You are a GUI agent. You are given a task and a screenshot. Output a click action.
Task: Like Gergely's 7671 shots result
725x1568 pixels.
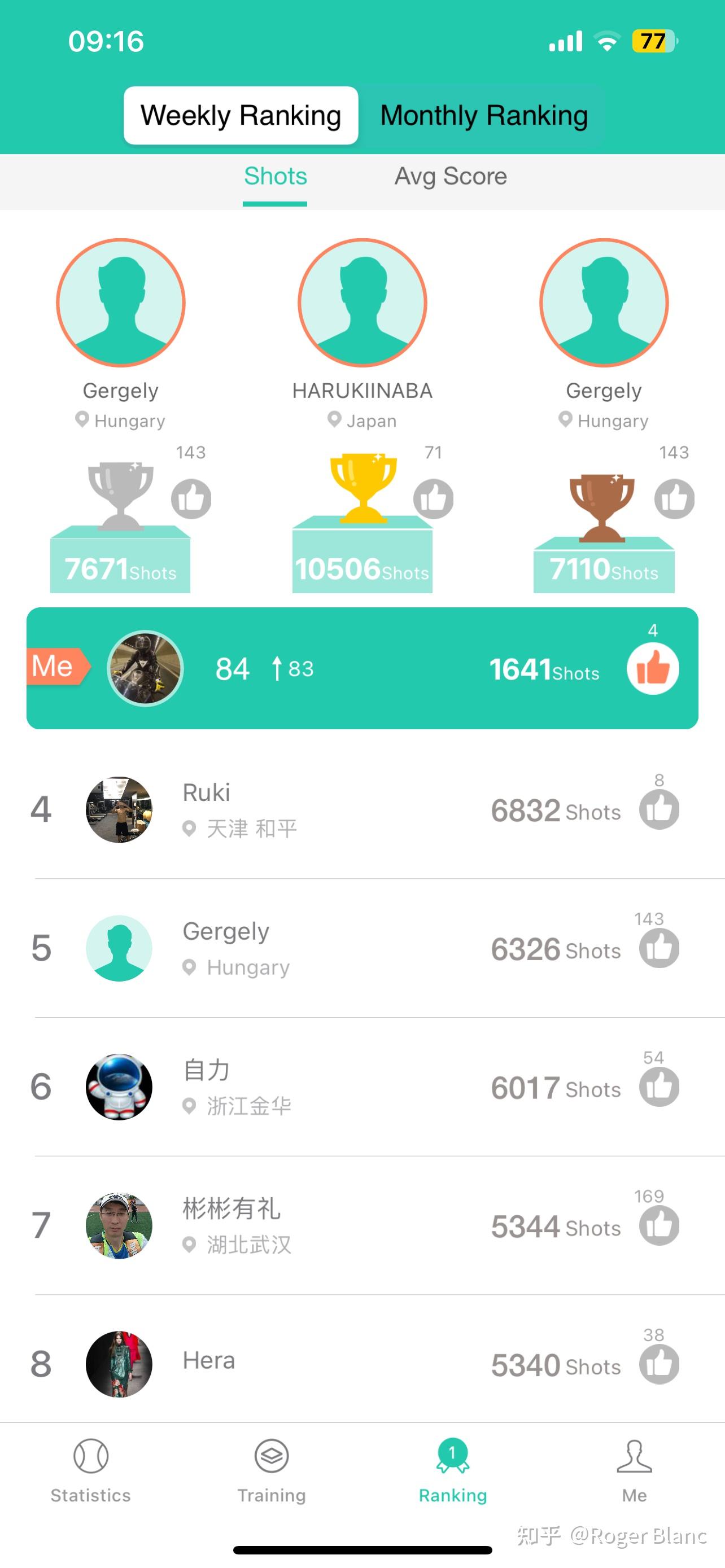[191, 498]
